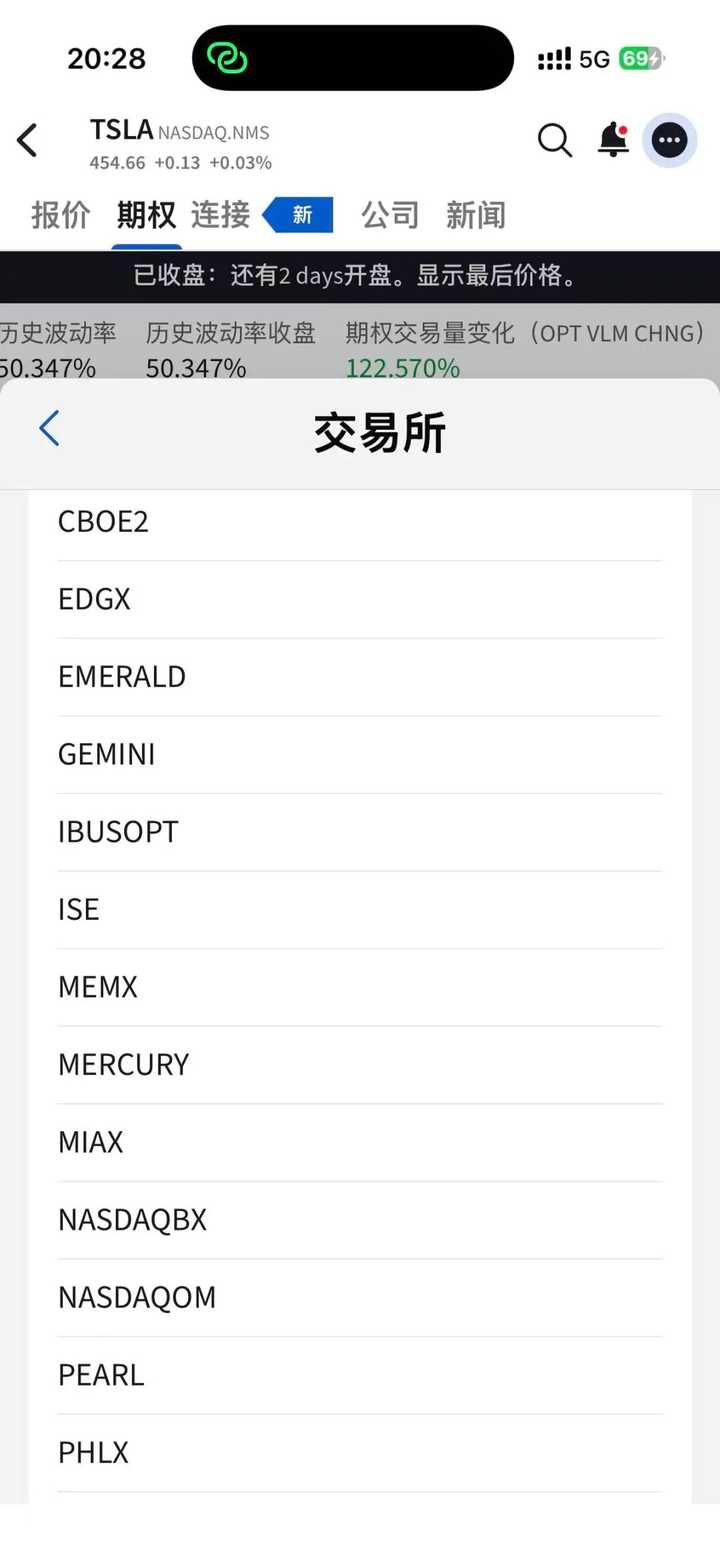The width and height of the screenshot is (720, 1565).
Task: Switch to the 报价 tab
Action: [x=61, y=215]
